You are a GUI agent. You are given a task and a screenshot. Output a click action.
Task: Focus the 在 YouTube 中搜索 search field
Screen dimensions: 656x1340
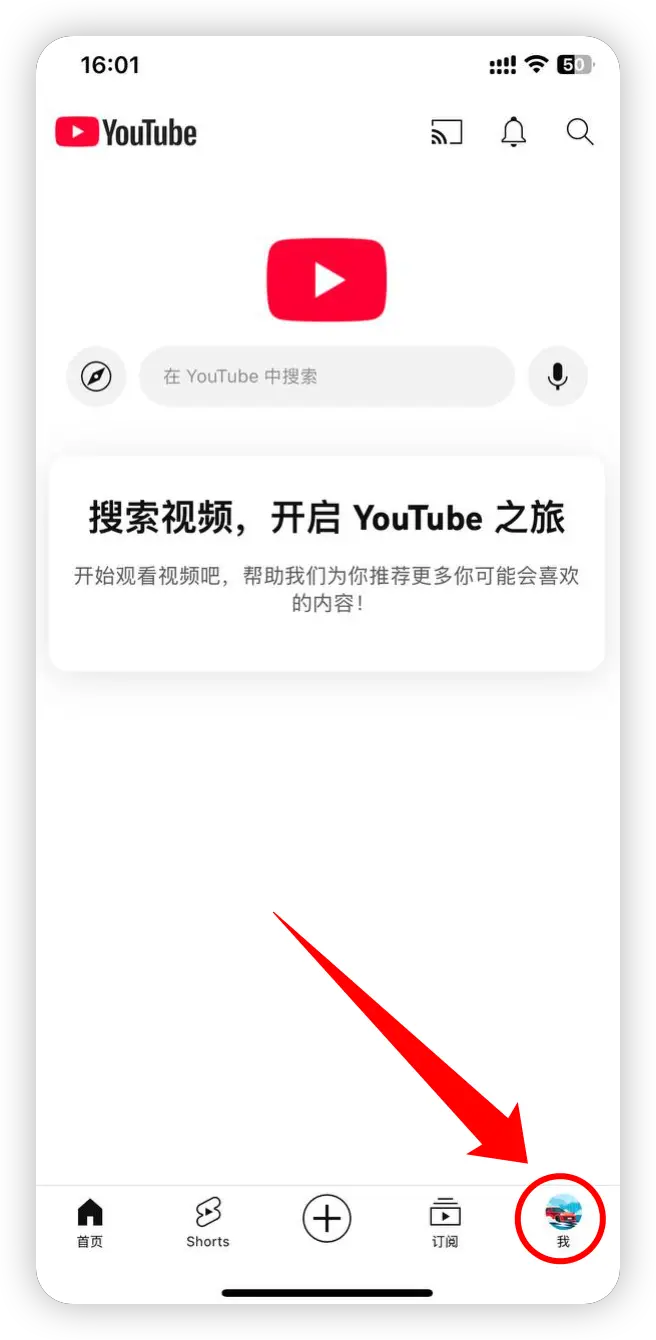(x=326, y=377)
